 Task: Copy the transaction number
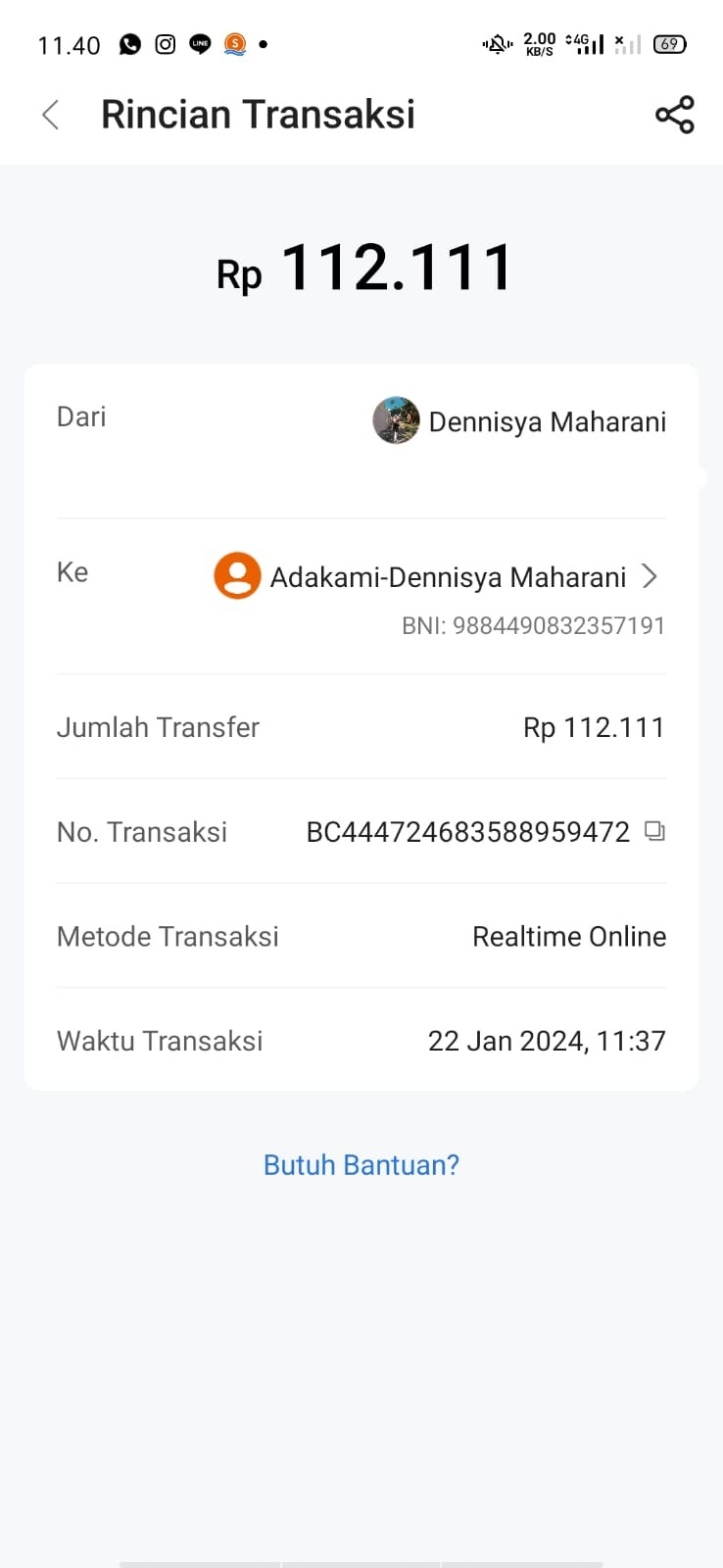pyautogui.click(x=654, y=832)
